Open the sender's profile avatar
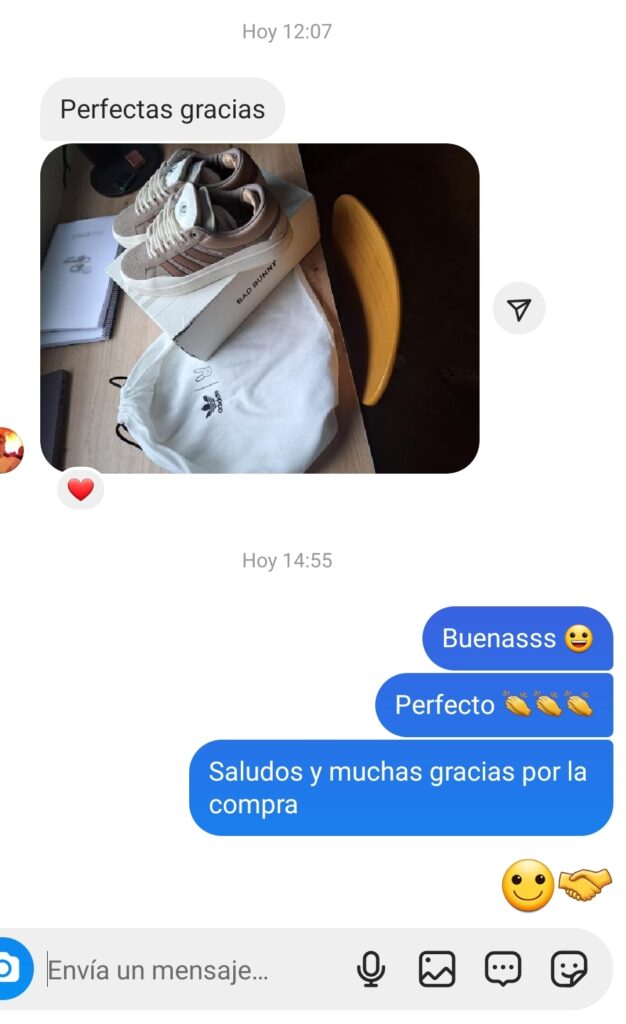This screenshot has height=1024, width=626. pos(8,450)
